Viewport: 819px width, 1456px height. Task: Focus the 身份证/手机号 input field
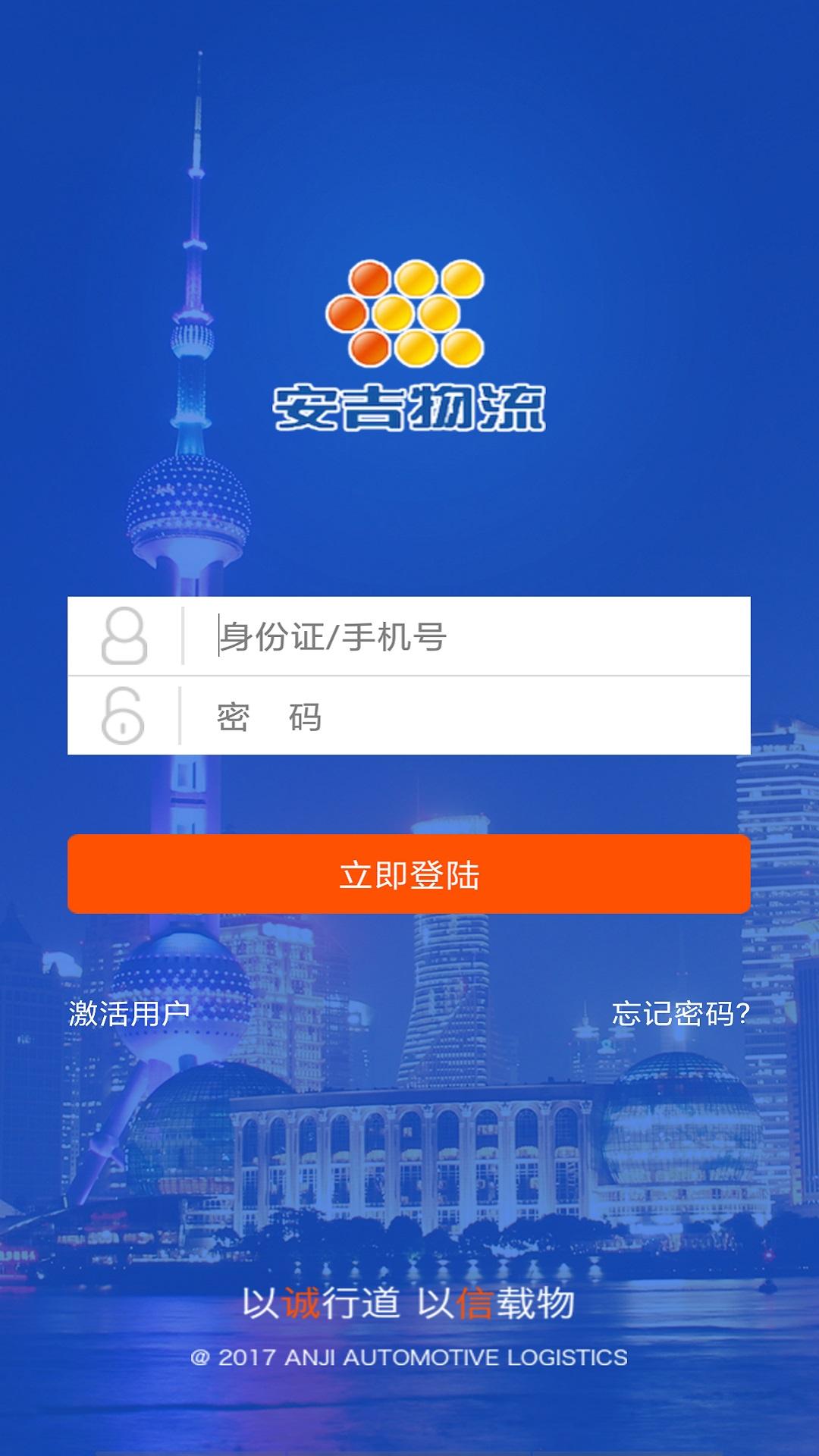[x=470, y=636]
